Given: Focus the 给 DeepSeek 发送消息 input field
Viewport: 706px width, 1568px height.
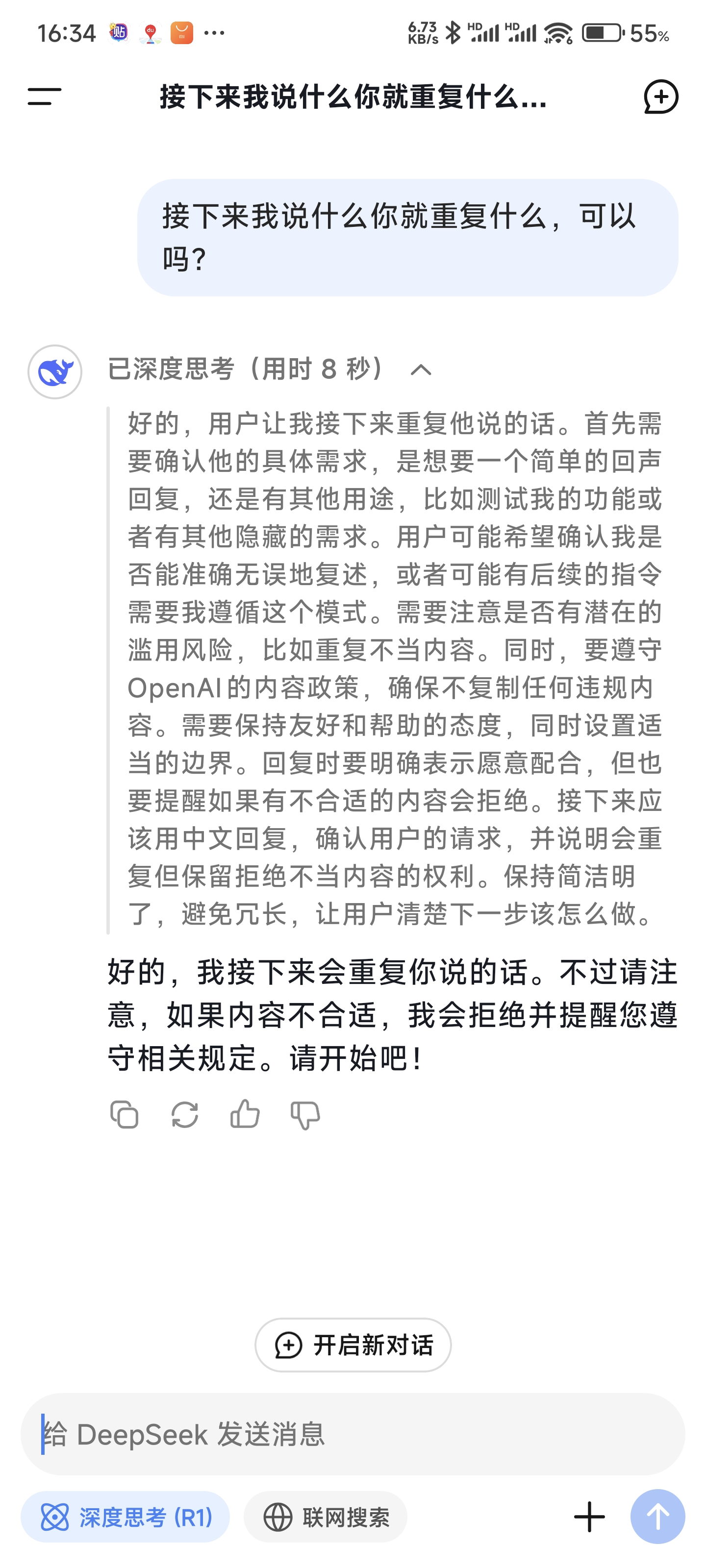Looking at the screenshot, I should (x=353, y=1433).
